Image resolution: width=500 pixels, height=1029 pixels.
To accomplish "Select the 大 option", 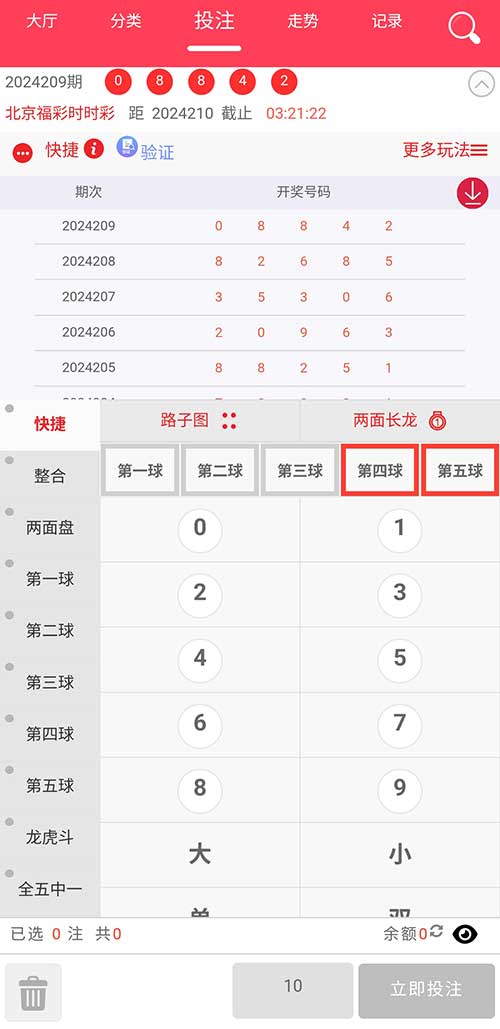I will point(200,854).
